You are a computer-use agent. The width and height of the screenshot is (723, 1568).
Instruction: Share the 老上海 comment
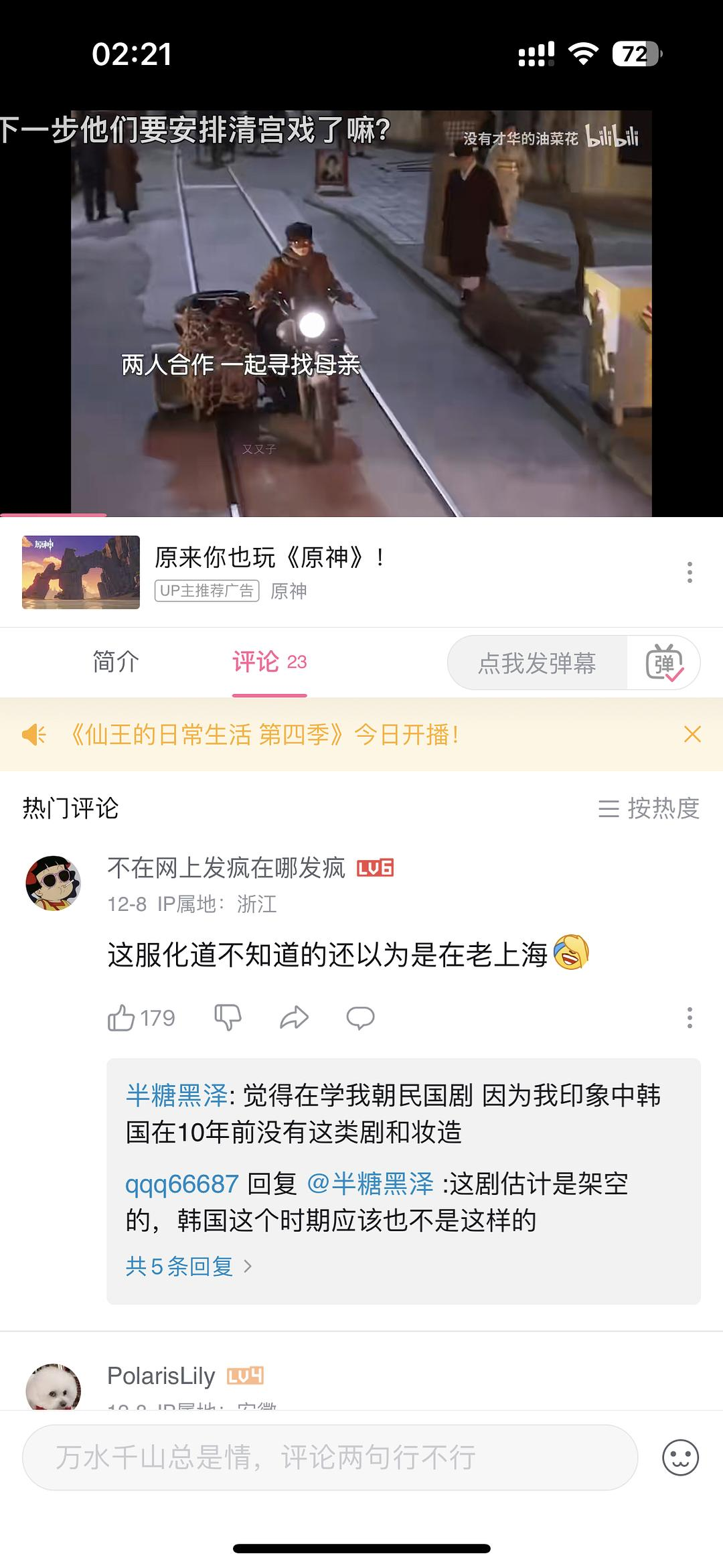(294, 1018)
